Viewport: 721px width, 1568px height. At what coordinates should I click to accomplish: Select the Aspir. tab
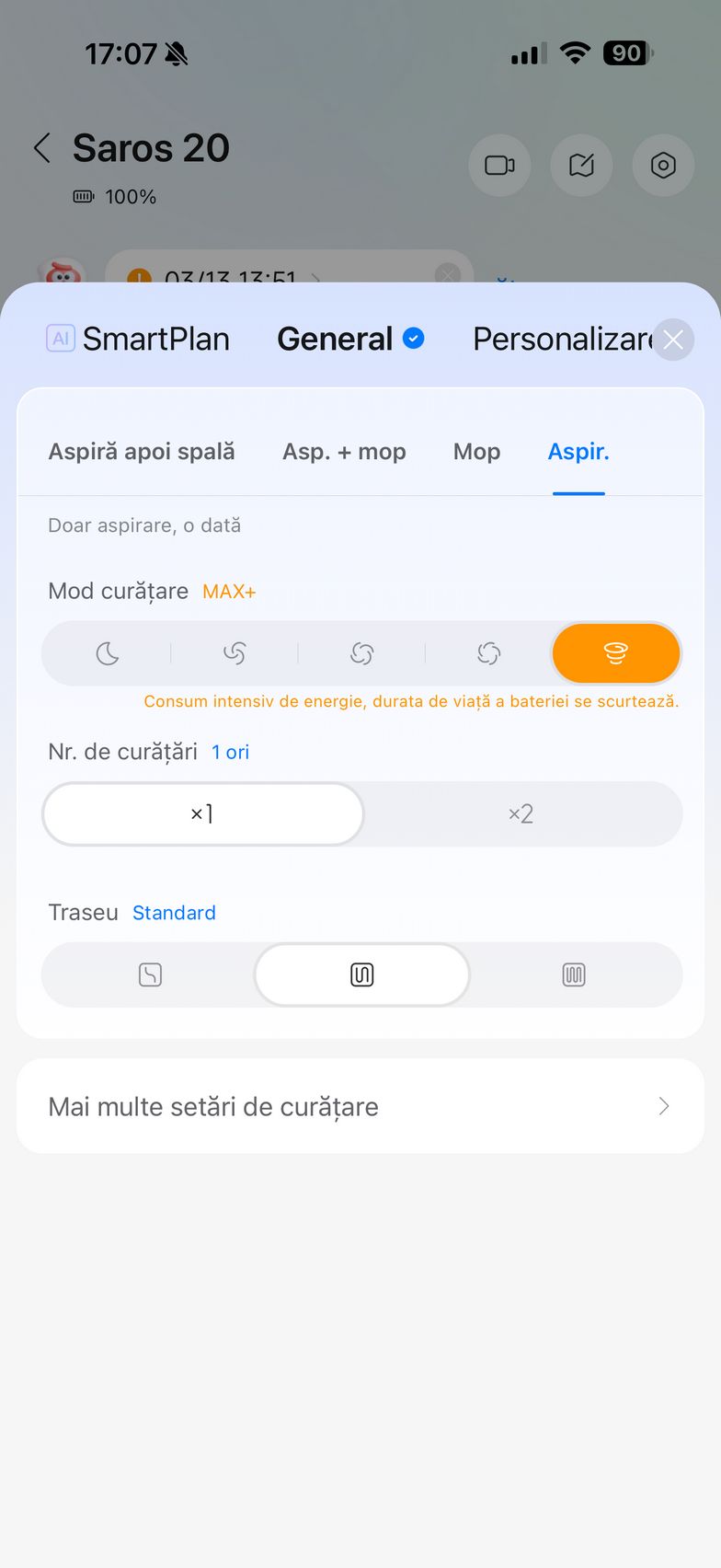578,452
